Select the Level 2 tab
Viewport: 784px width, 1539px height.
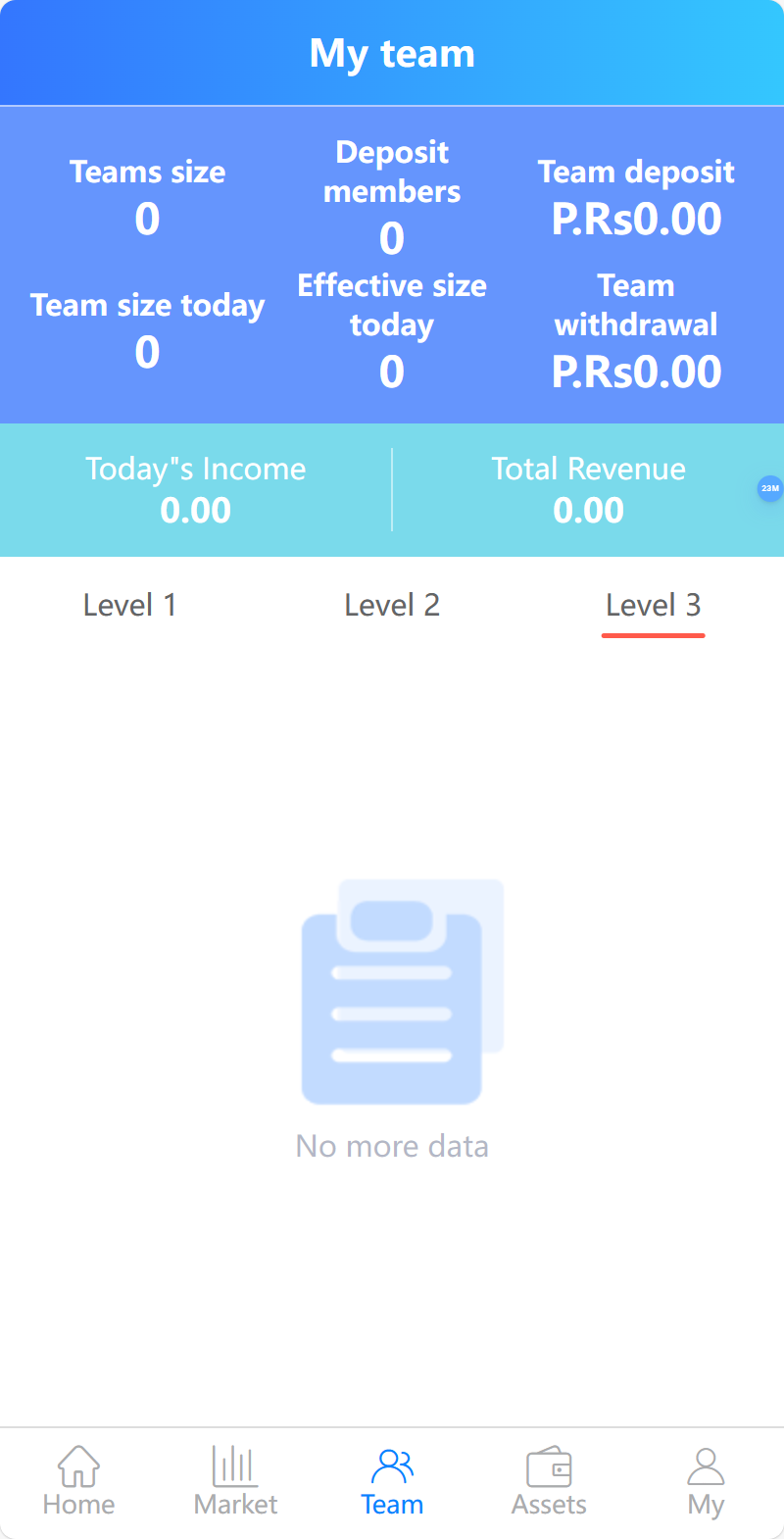click(x=392, y=605)
